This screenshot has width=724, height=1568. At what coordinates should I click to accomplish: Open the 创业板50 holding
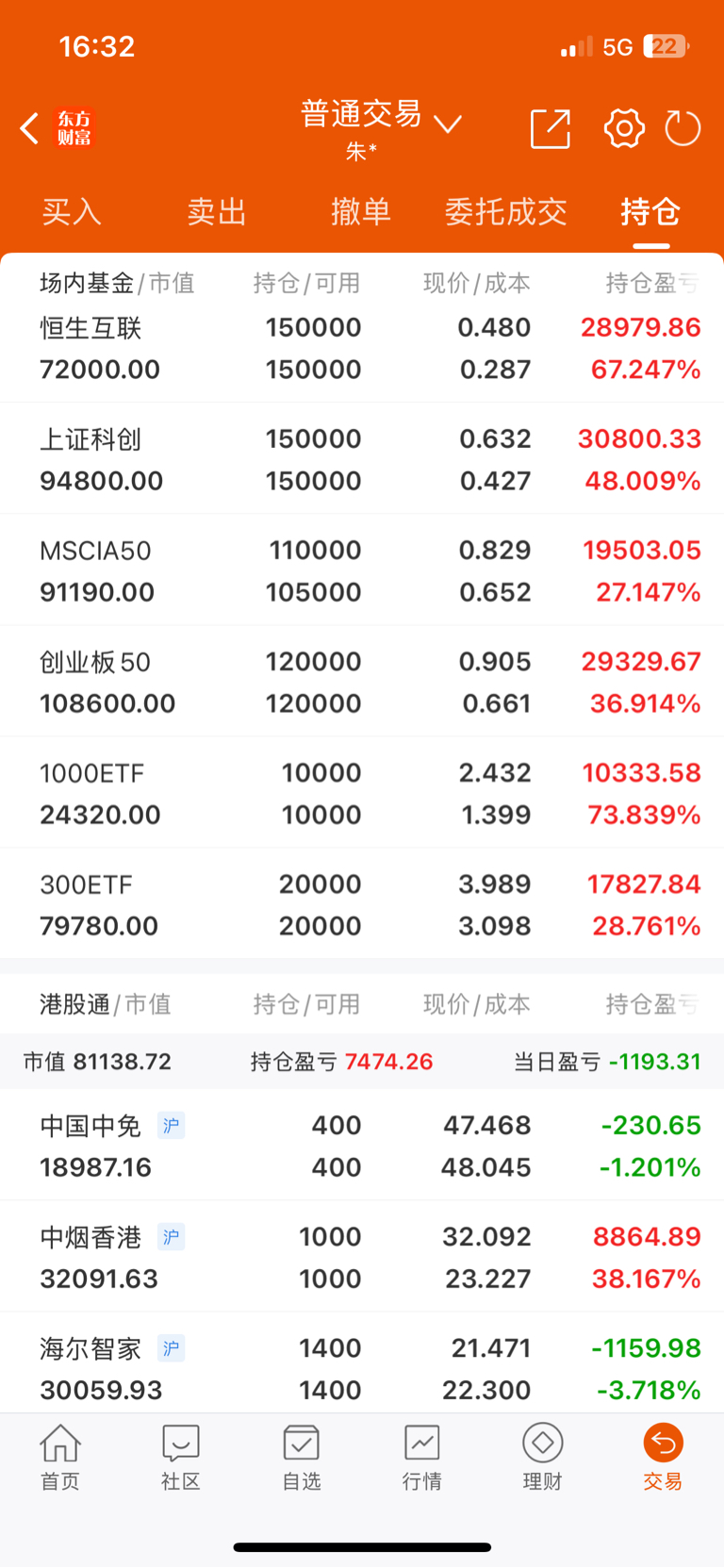click(362, 682)
